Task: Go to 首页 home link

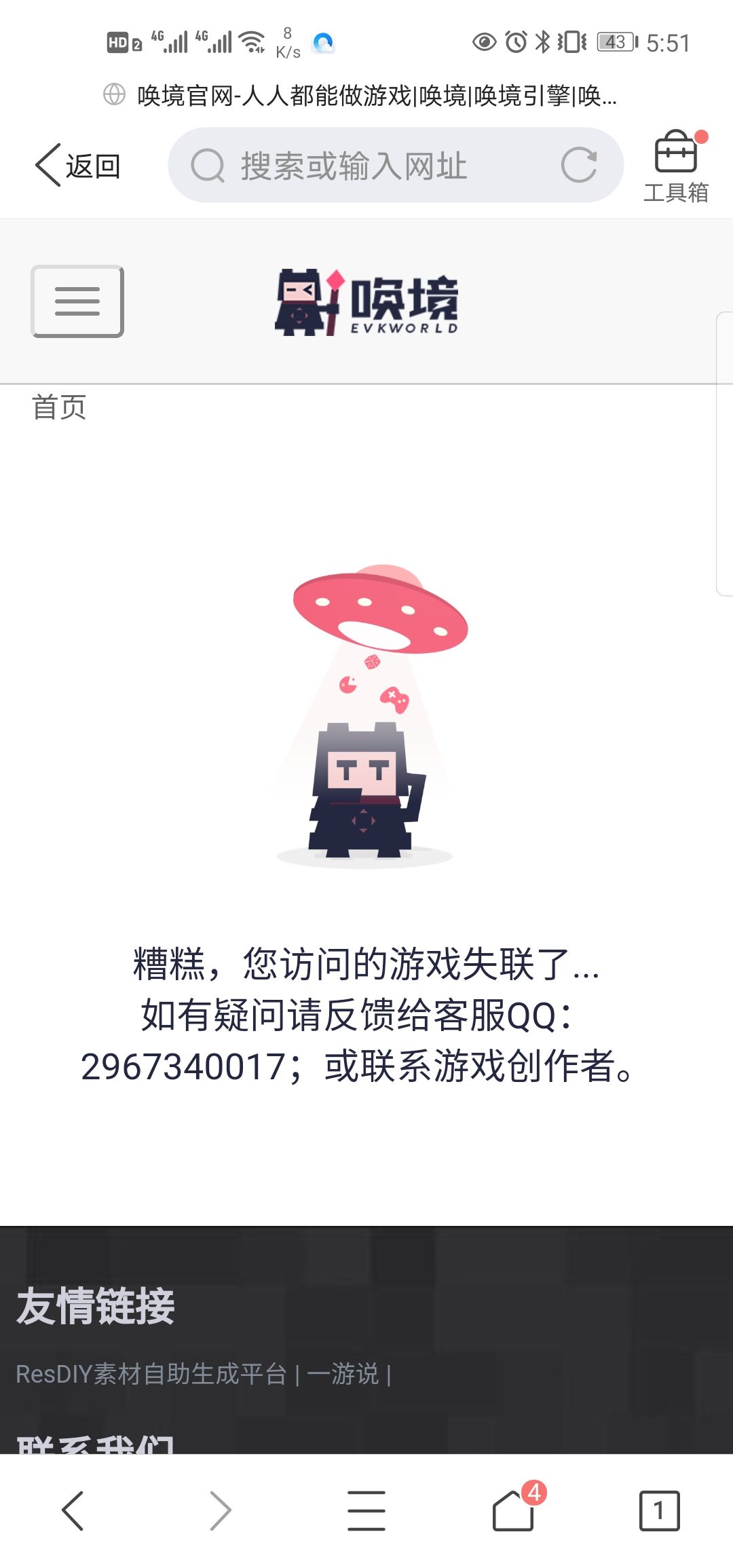Action: [59, 407]
